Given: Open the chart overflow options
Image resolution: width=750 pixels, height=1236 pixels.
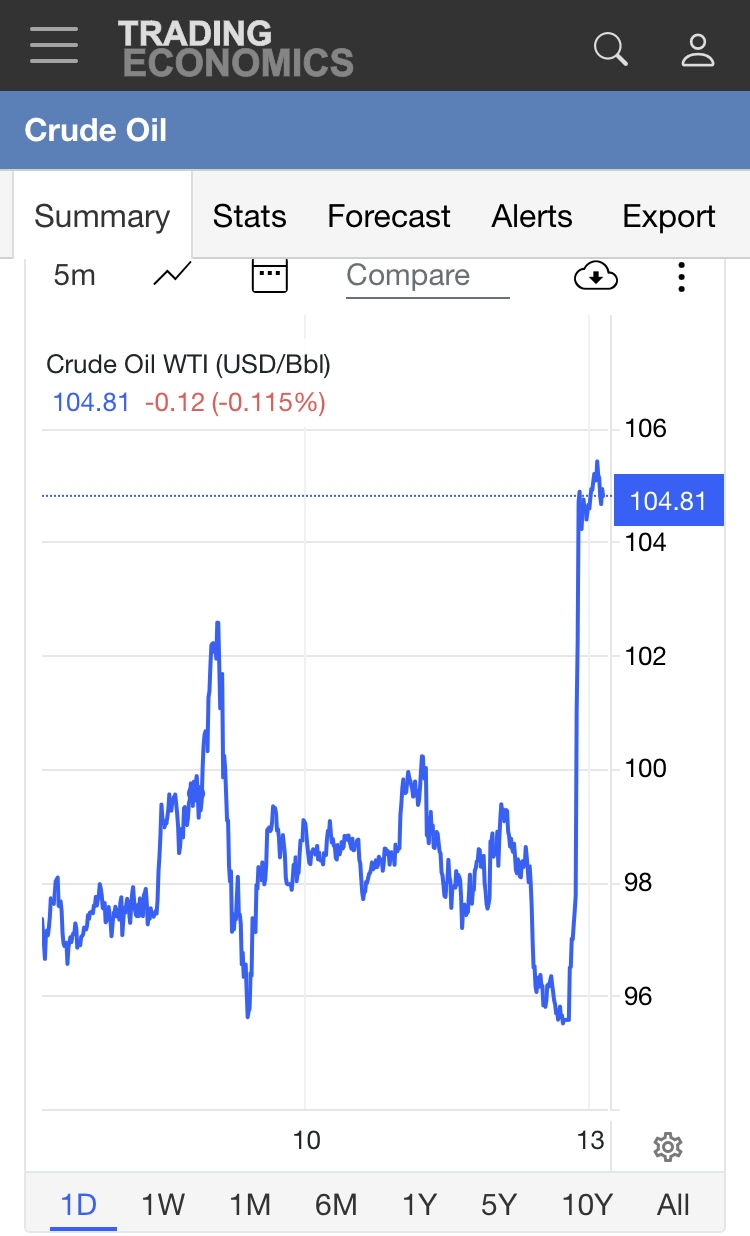Looking at the screenshot, I should (681, 276).
